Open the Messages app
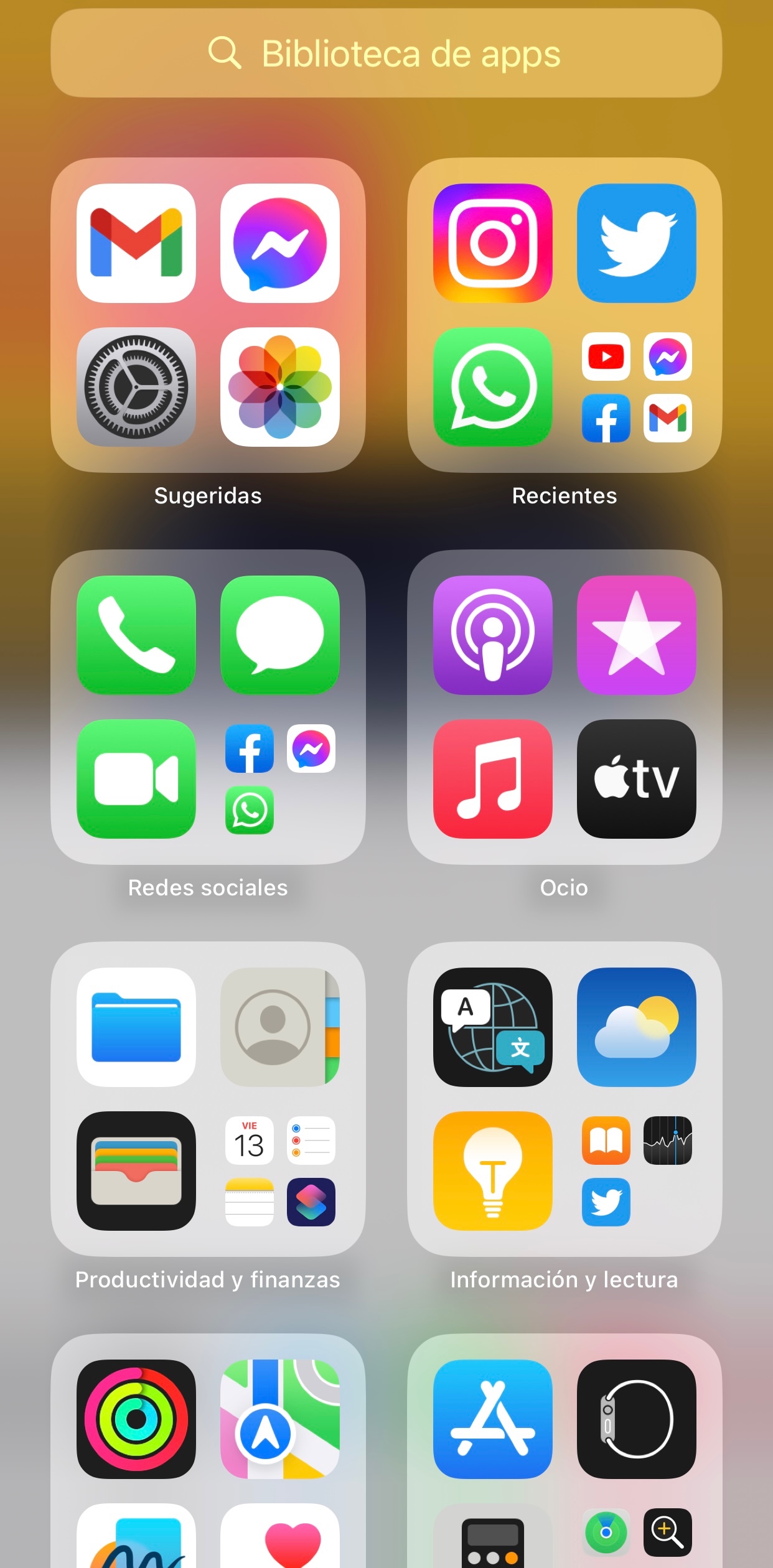773x1568 pixels. point(279,635)
